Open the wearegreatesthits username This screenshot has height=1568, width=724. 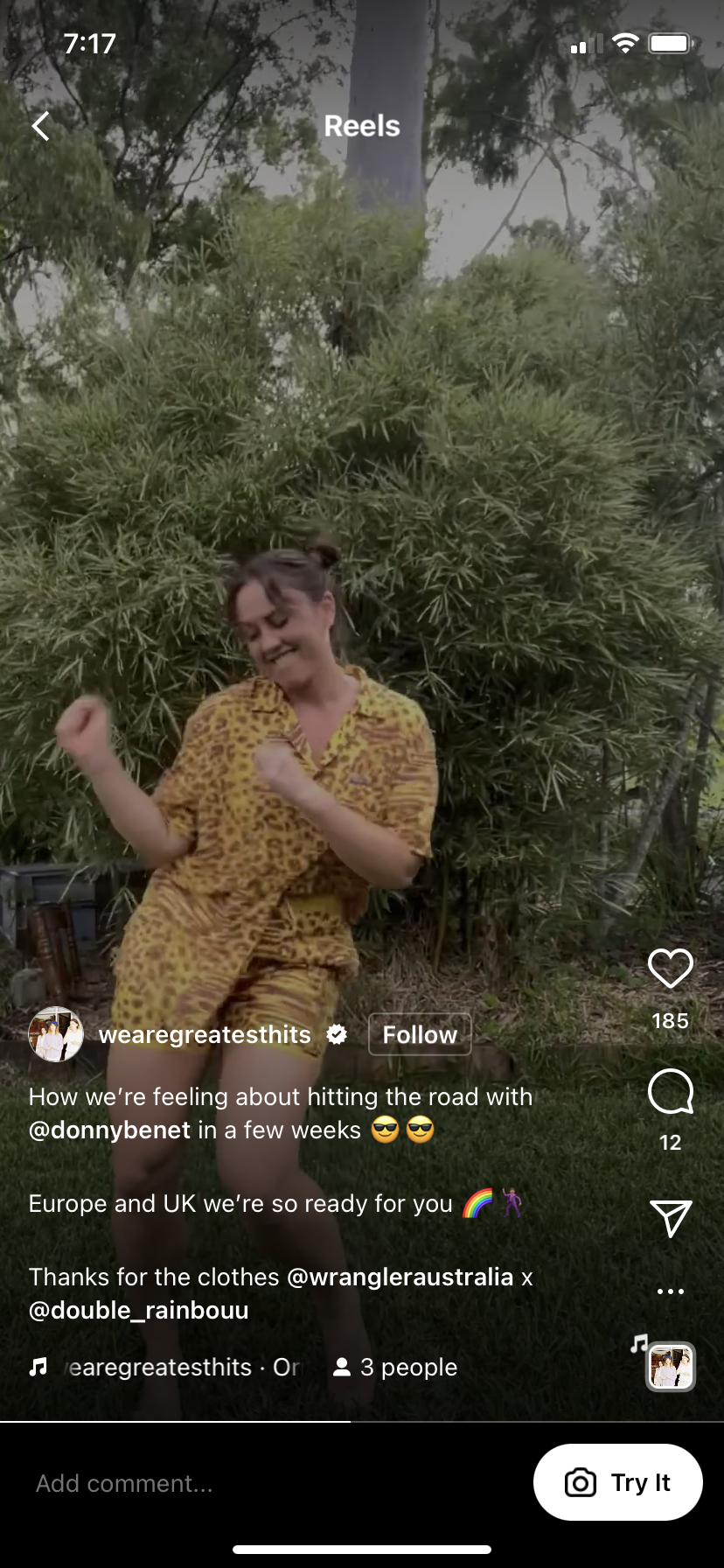tap(205, 1034)
